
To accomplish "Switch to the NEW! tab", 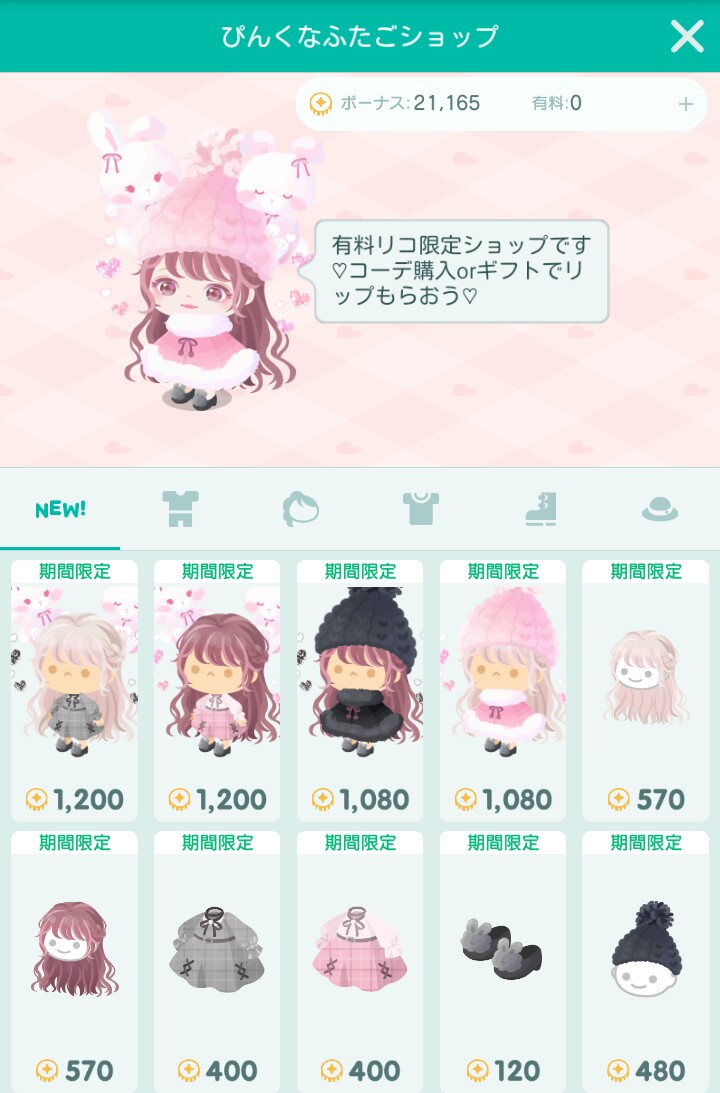I will pyautogui.click(x=60, y=509).
